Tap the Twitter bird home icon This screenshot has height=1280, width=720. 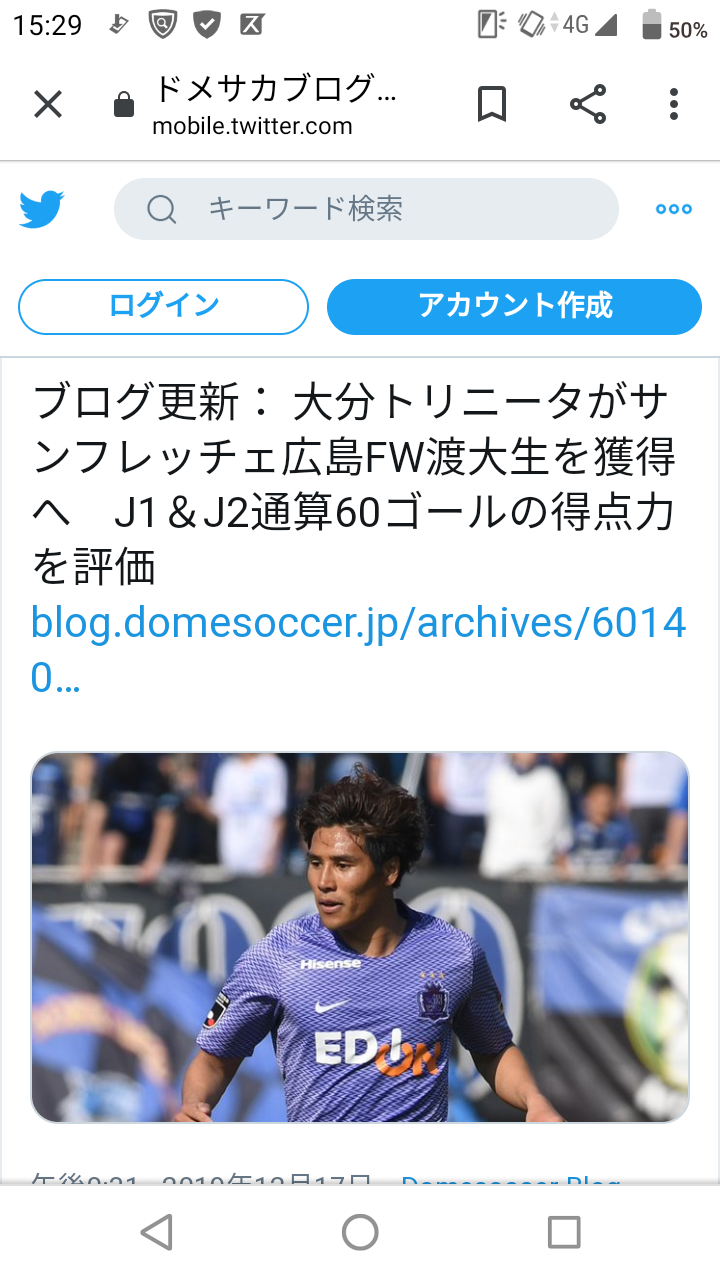tap(42, 209)
